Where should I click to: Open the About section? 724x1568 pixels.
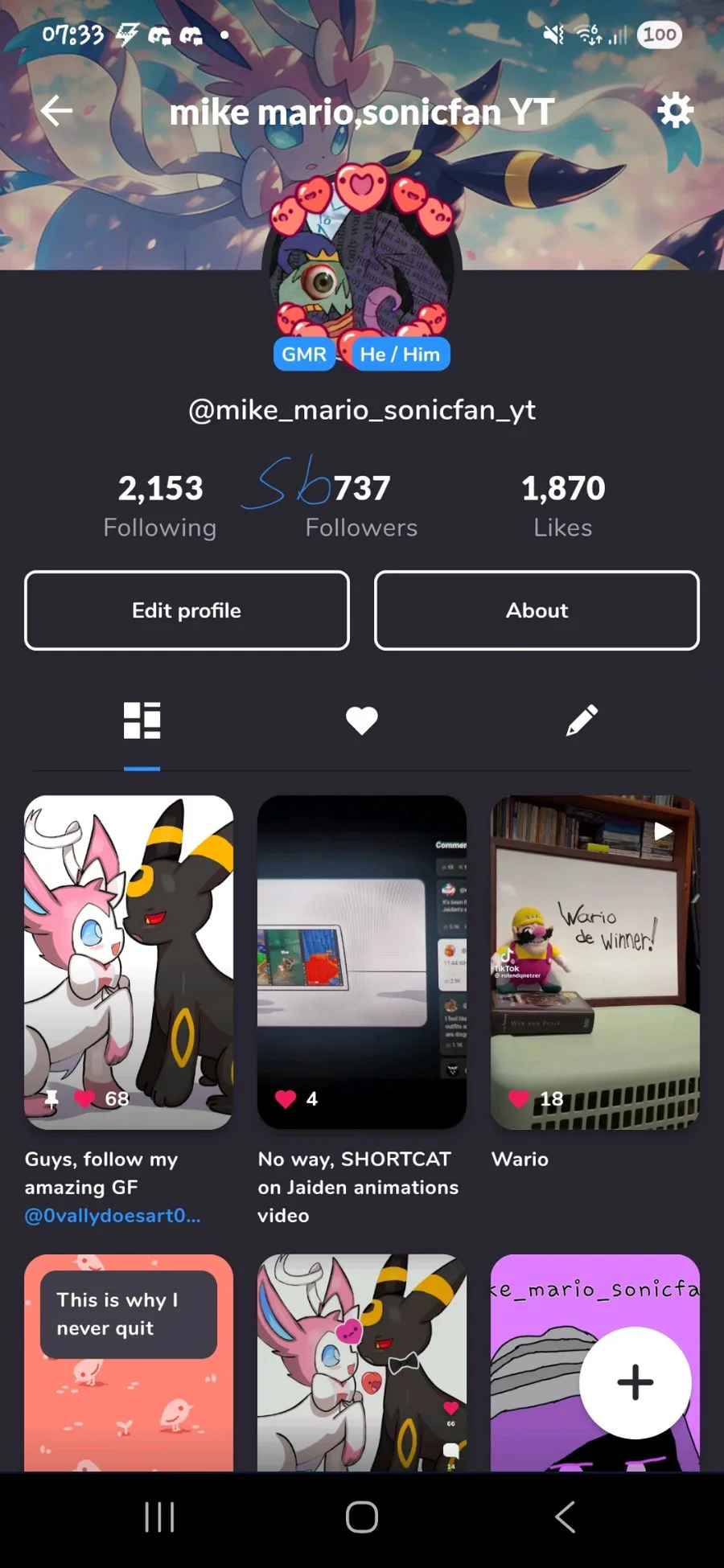coord(537,610)
